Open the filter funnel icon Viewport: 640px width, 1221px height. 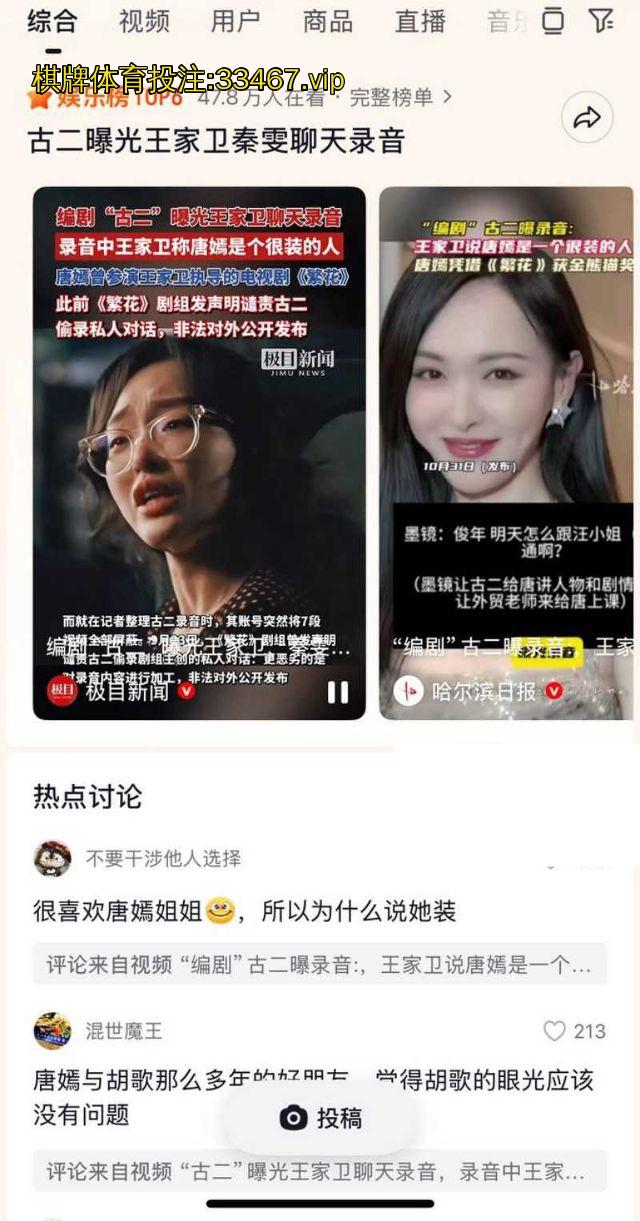[x=600, y=20]
